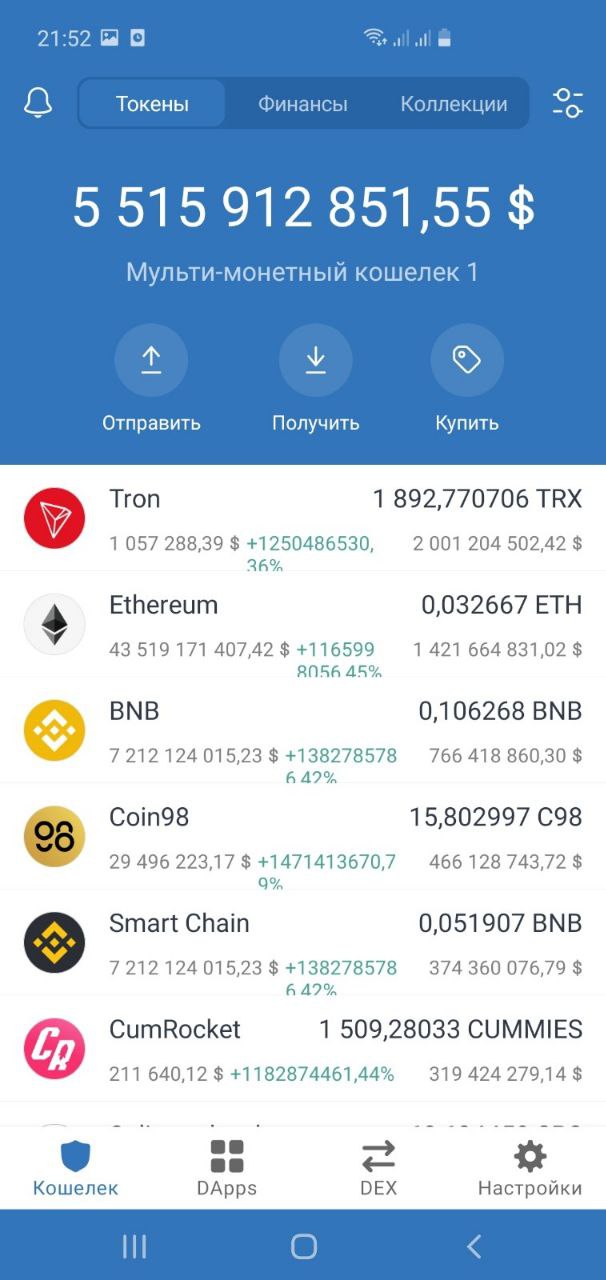Tap the system home button
This screenshot has width=606, height=1280.
(303, 1246)
